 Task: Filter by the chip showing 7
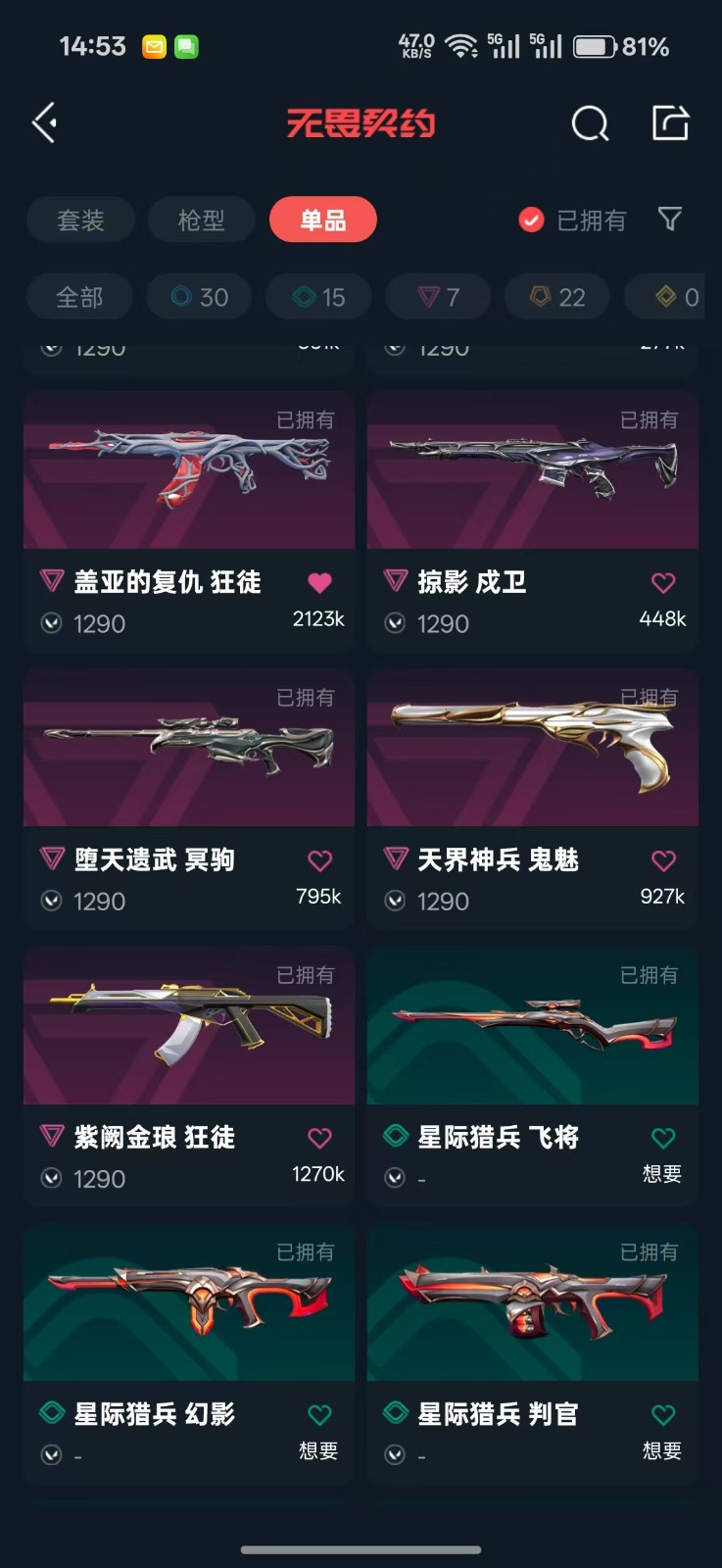pos(439,297)
